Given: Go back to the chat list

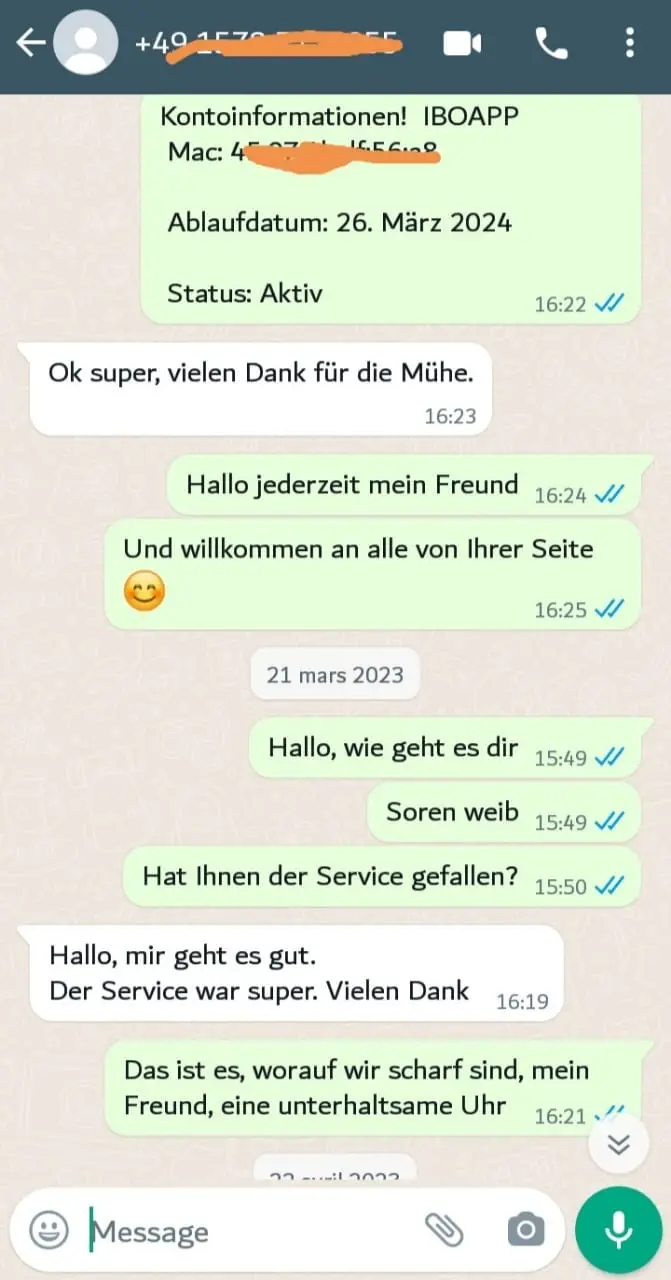Looking at the screenshot, I should click(30, 44).
